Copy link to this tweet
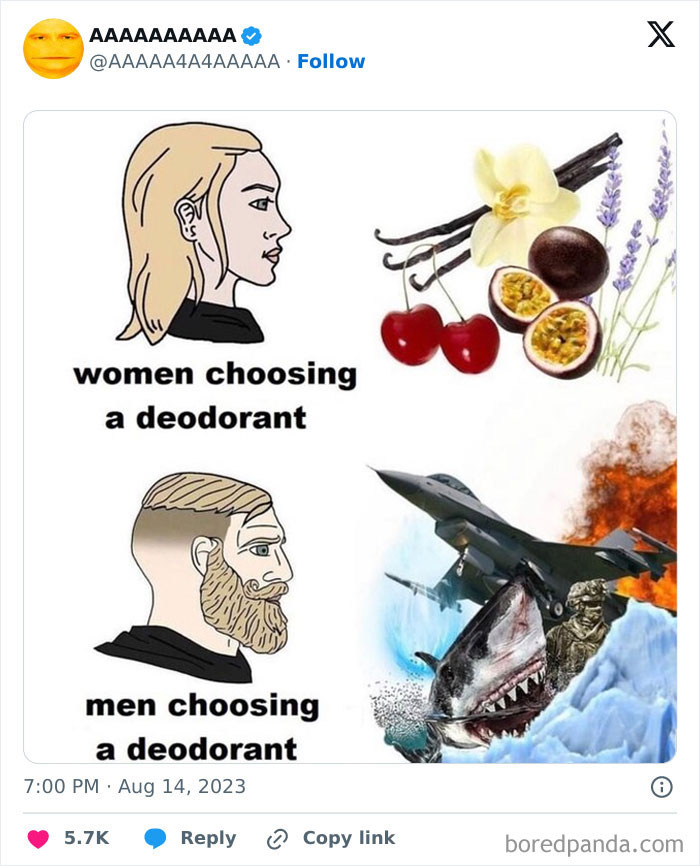Viewport: 700px width, 866px height. point(332,838)
